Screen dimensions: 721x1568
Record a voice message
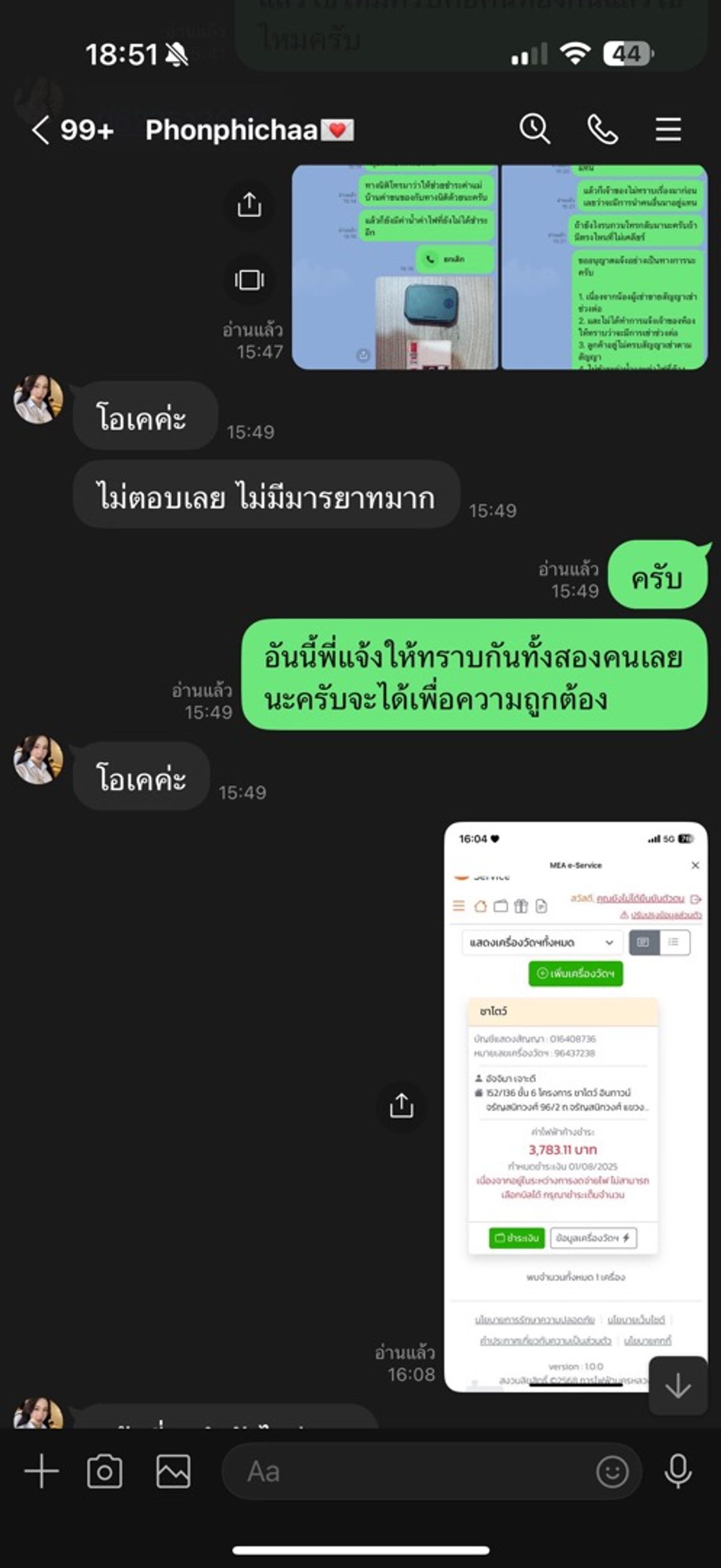pos(678,1471)
